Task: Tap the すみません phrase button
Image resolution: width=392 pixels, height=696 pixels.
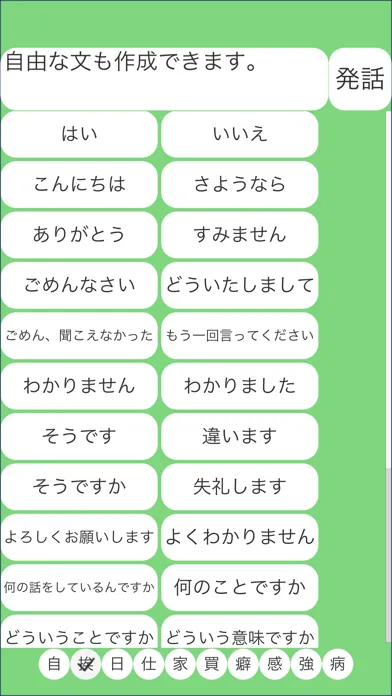Action: (x=240, y=235)
